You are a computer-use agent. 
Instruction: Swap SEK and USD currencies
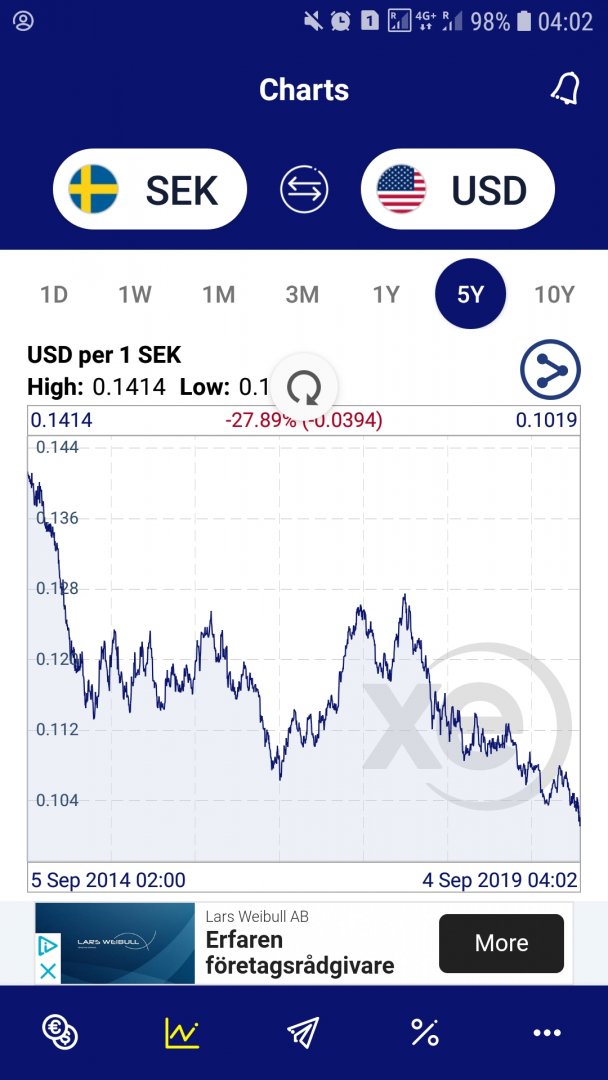pos(304,189)
